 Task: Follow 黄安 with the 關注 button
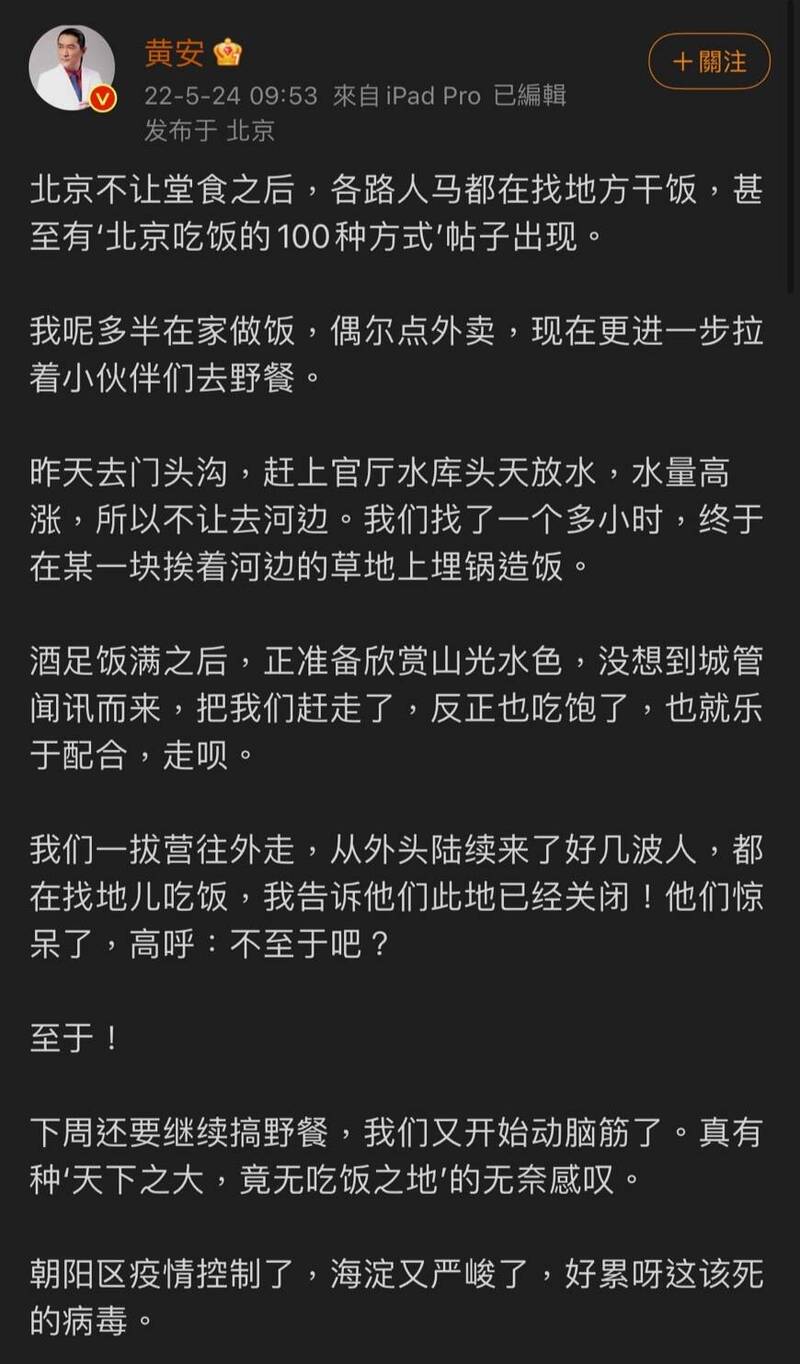[709, 61]
